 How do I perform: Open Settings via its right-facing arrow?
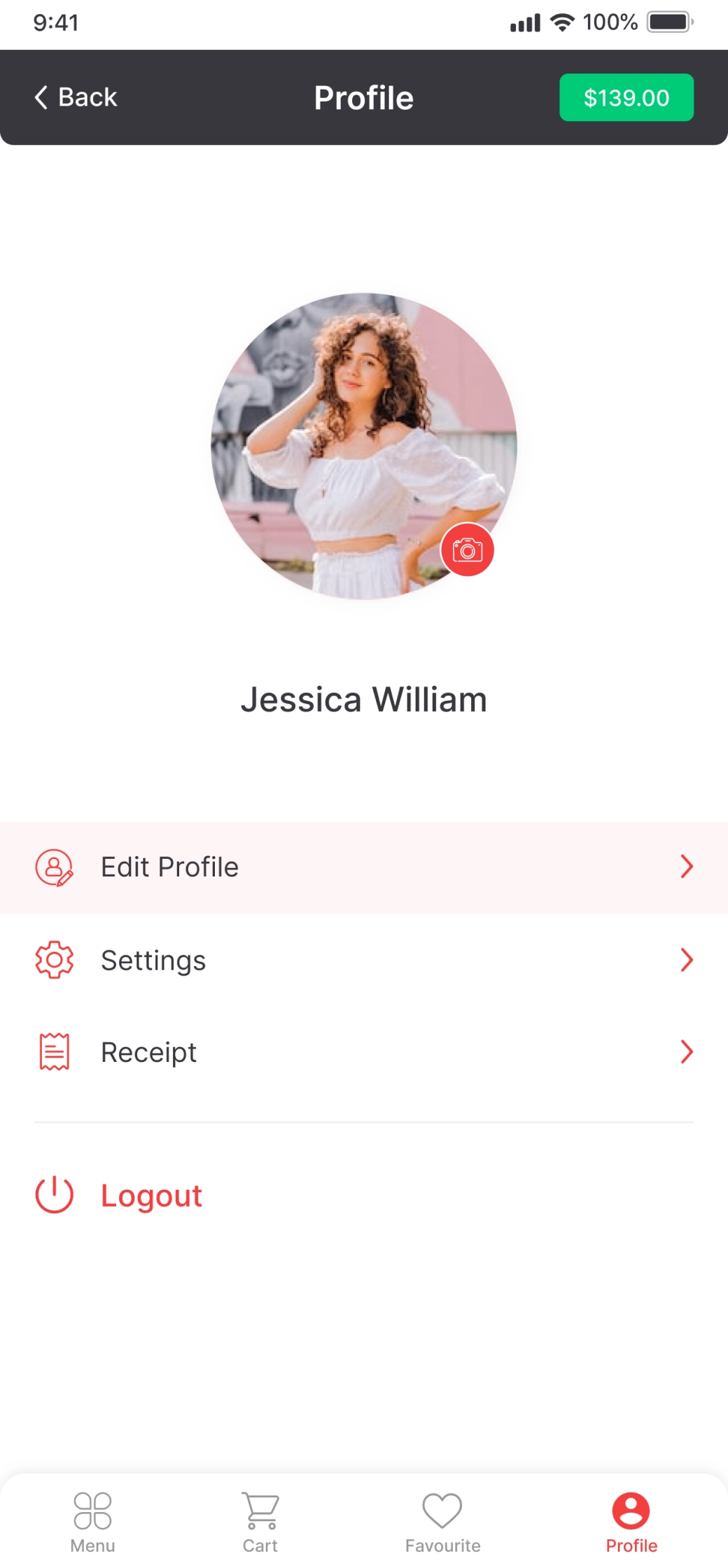tap(687, 960)
